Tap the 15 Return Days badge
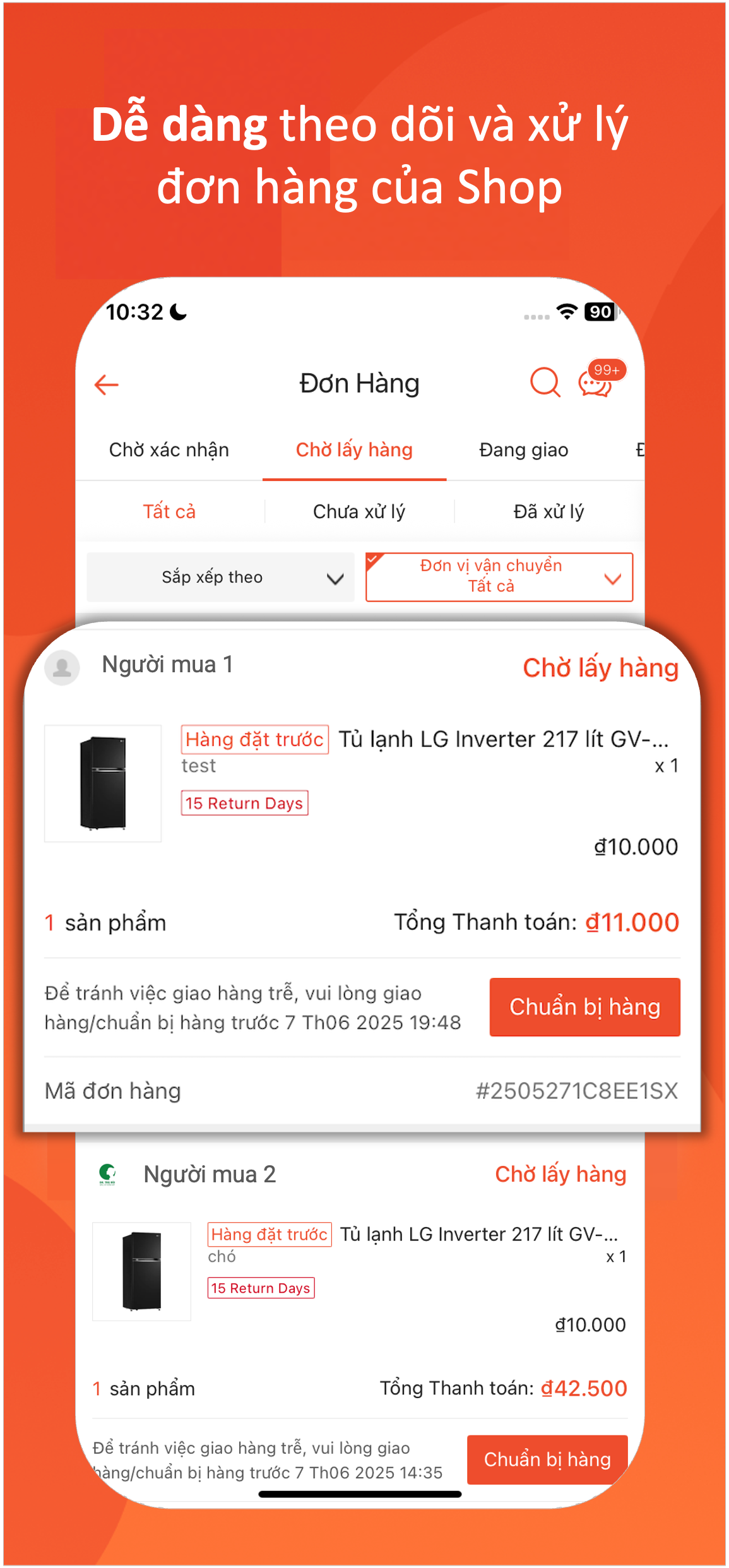This screenshot has height=1568, width=729. click(x=244, y=803)
